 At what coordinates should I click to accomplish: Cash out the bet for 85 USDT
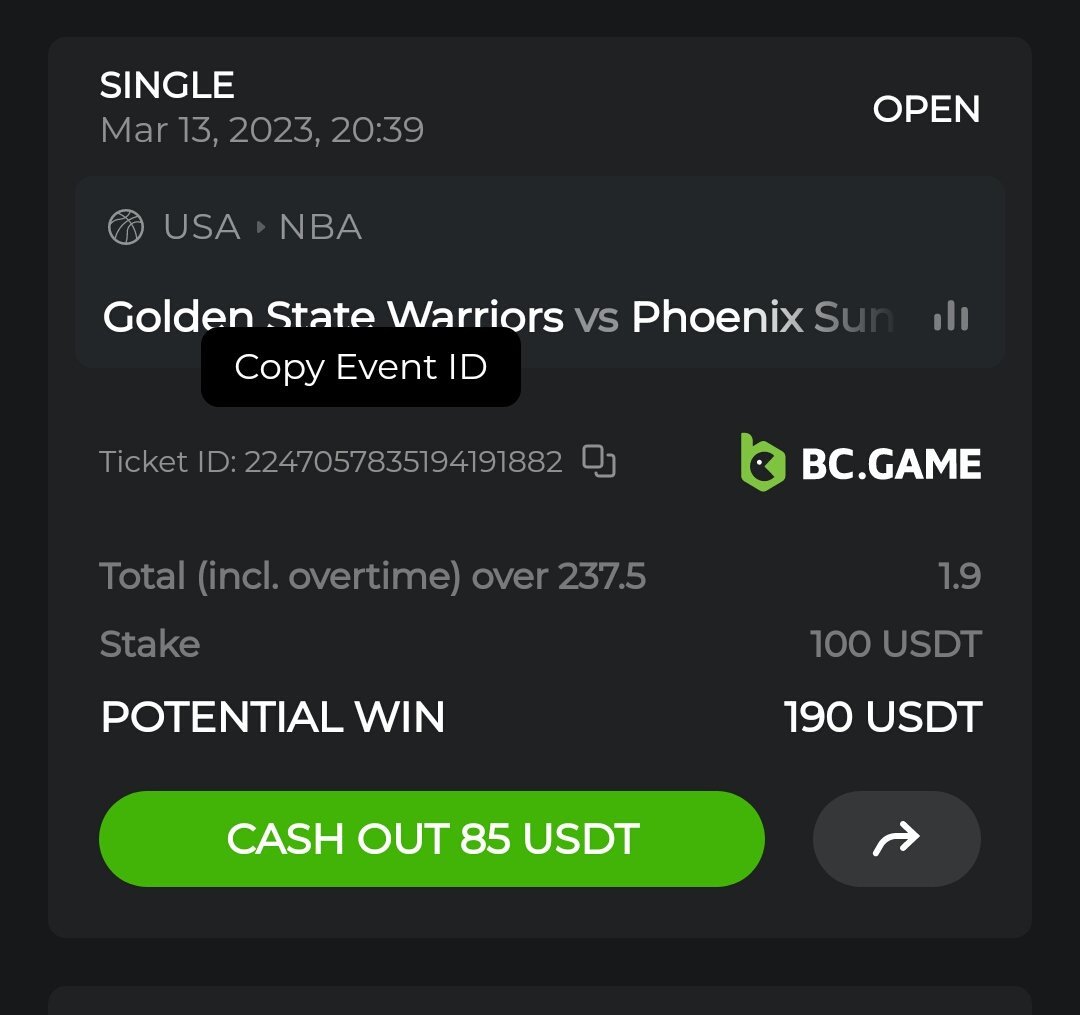[431, 838]
